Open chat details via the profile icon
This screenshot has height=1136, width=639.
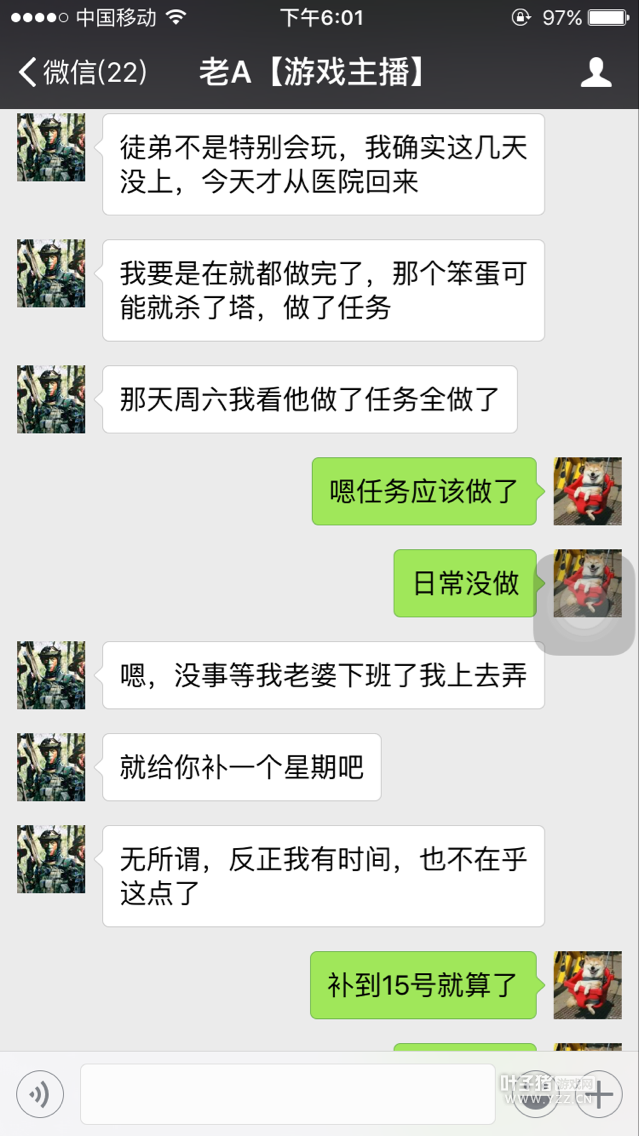(x=596, y=72)
